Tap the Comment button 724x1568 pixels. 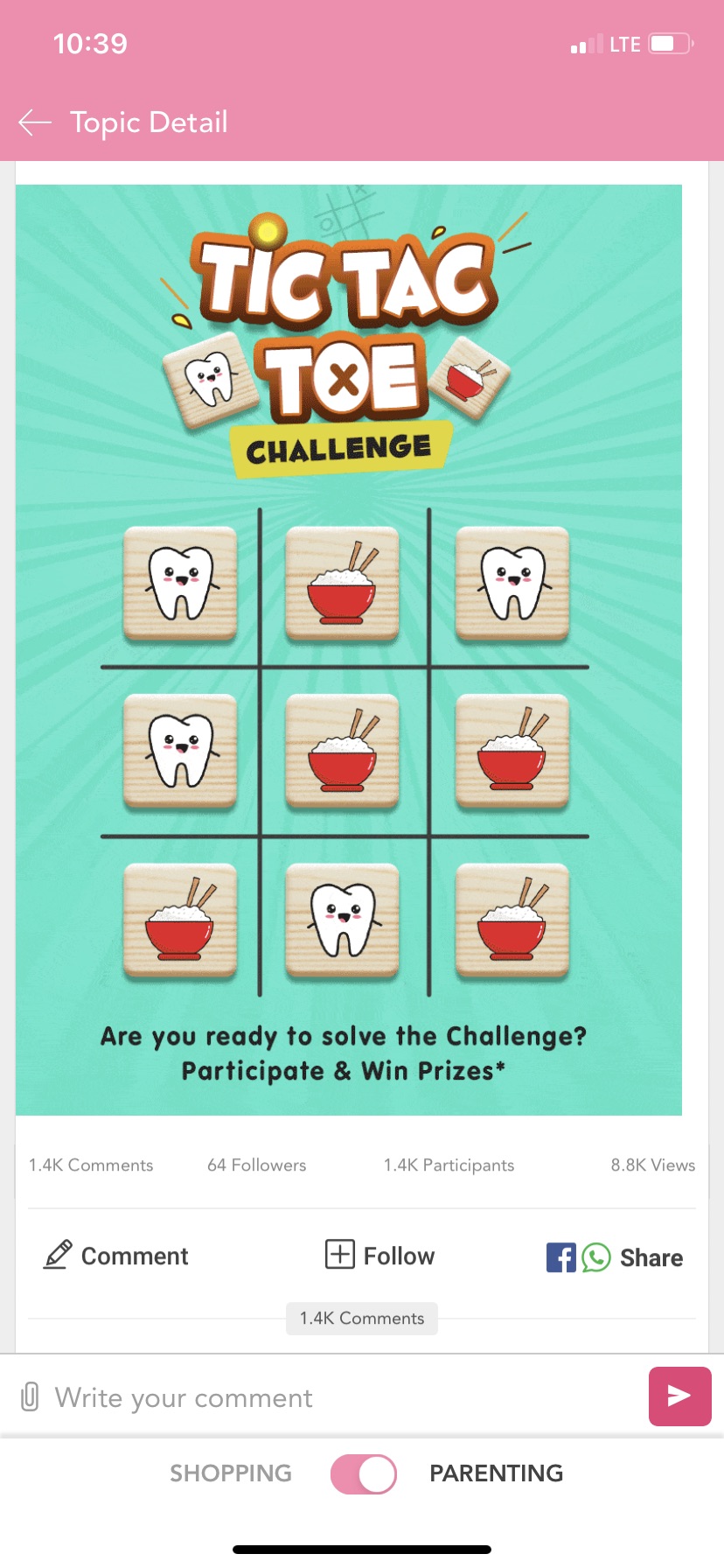pyautogui.click(x=116, y=1256)
